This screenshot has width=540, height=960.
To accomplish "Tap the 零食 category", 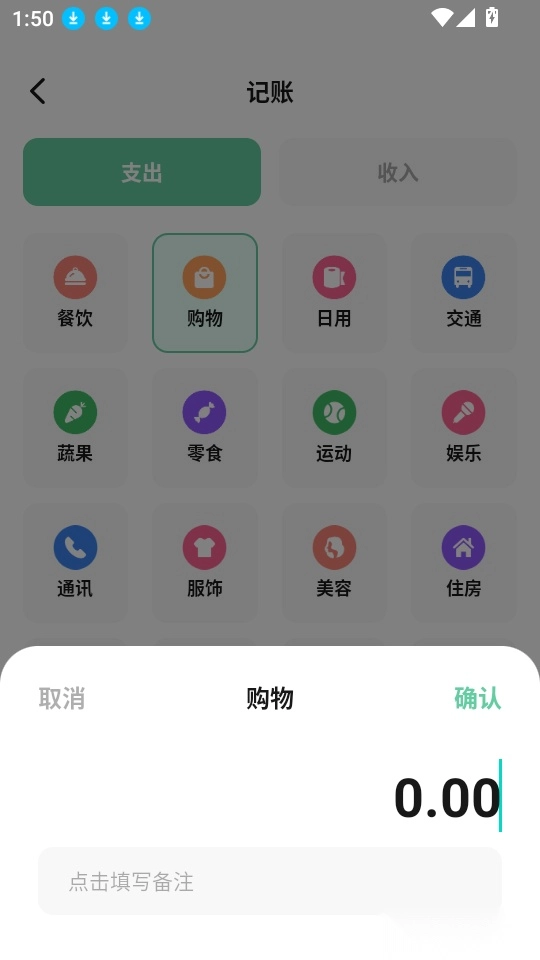I will point(204,428).
